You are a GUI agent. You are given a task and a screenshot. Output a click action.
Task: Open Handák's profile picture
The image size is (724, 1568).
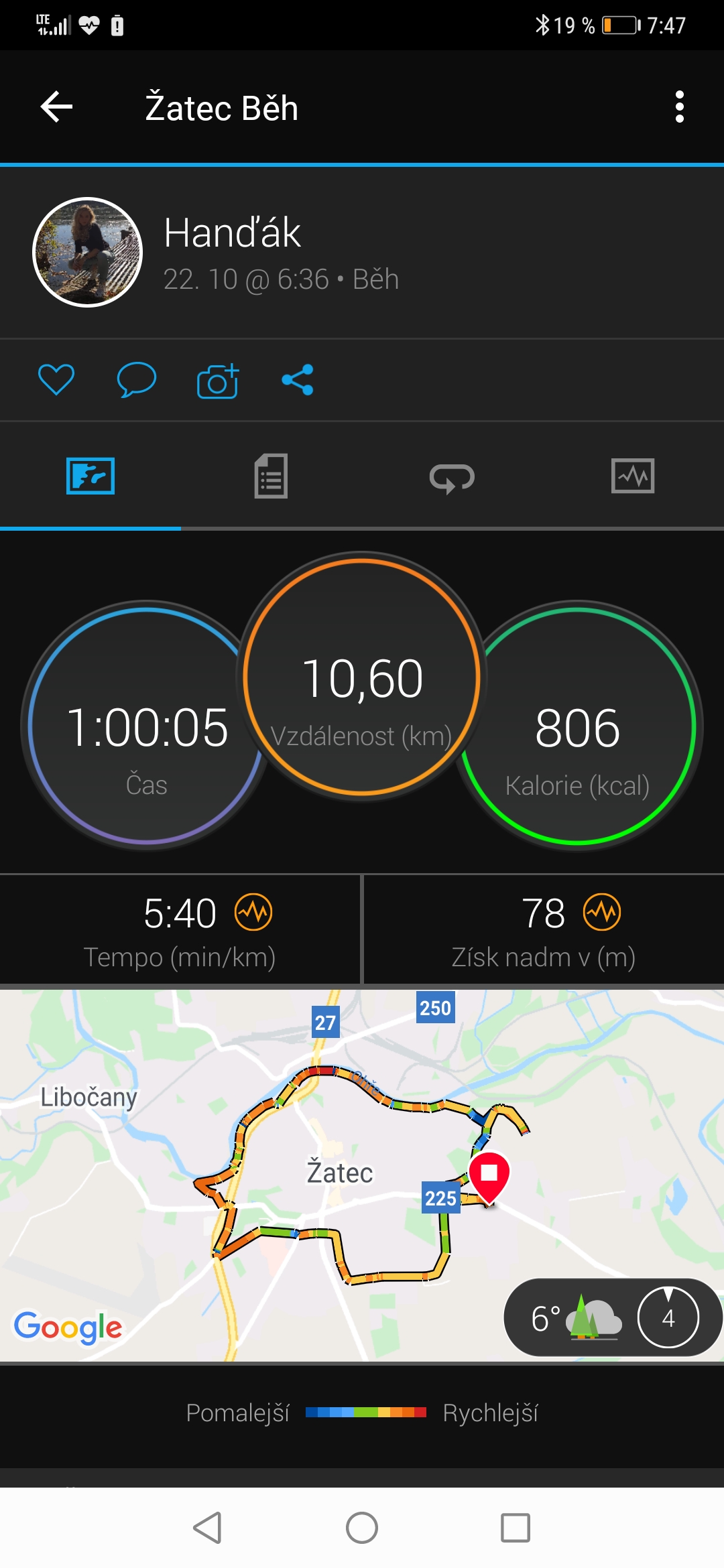coord(88,252)
